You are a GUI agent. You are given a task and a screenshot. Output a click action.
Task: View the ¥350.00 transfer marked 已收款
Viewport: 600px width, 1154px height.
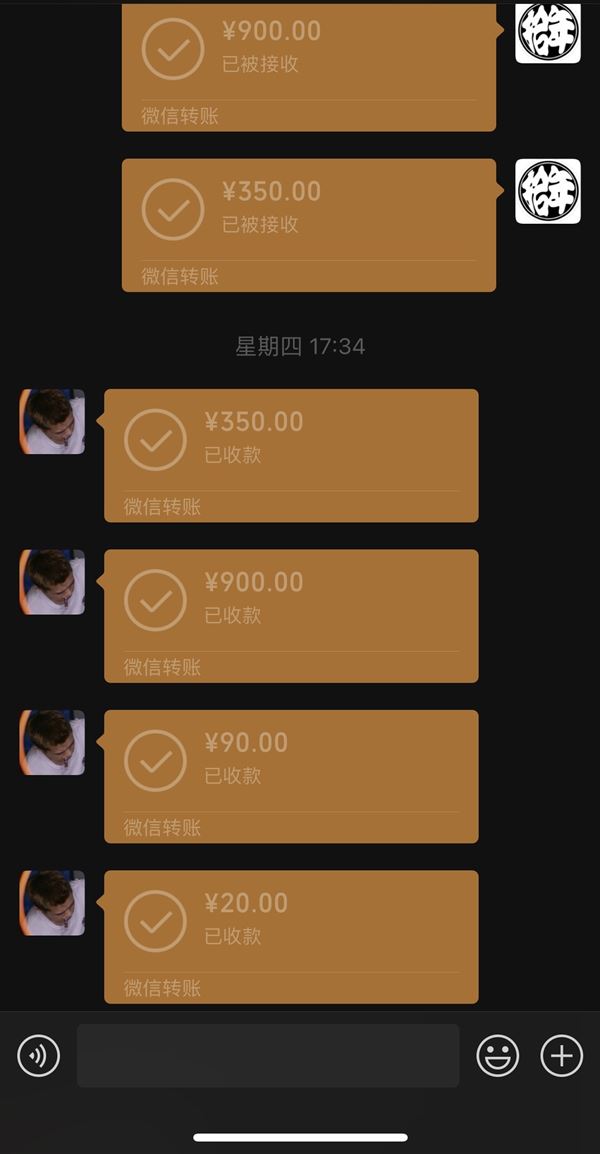(x=292, y=456)
